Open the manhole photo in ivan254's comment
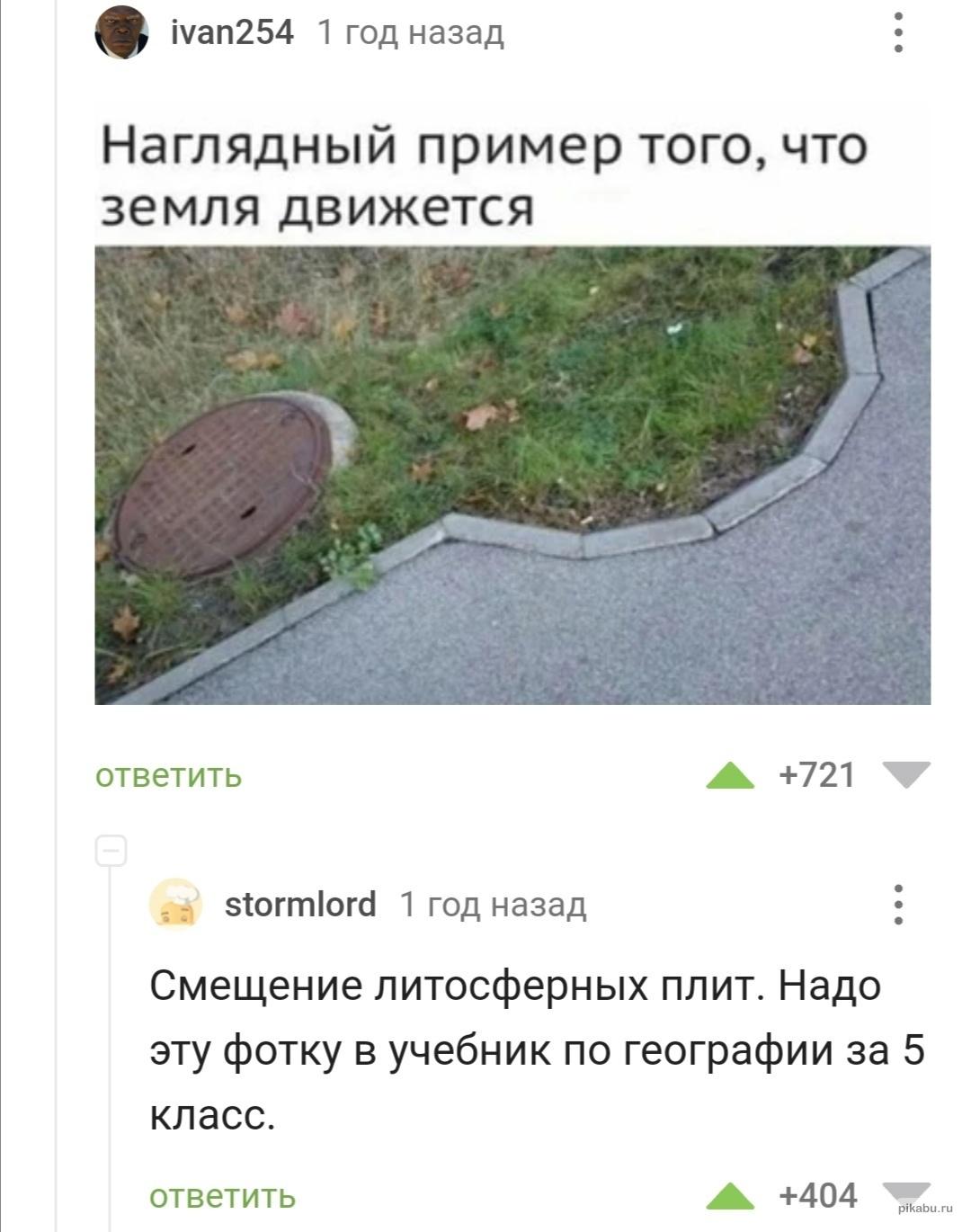The image size is (971, 1232). [x=512, y=474]
